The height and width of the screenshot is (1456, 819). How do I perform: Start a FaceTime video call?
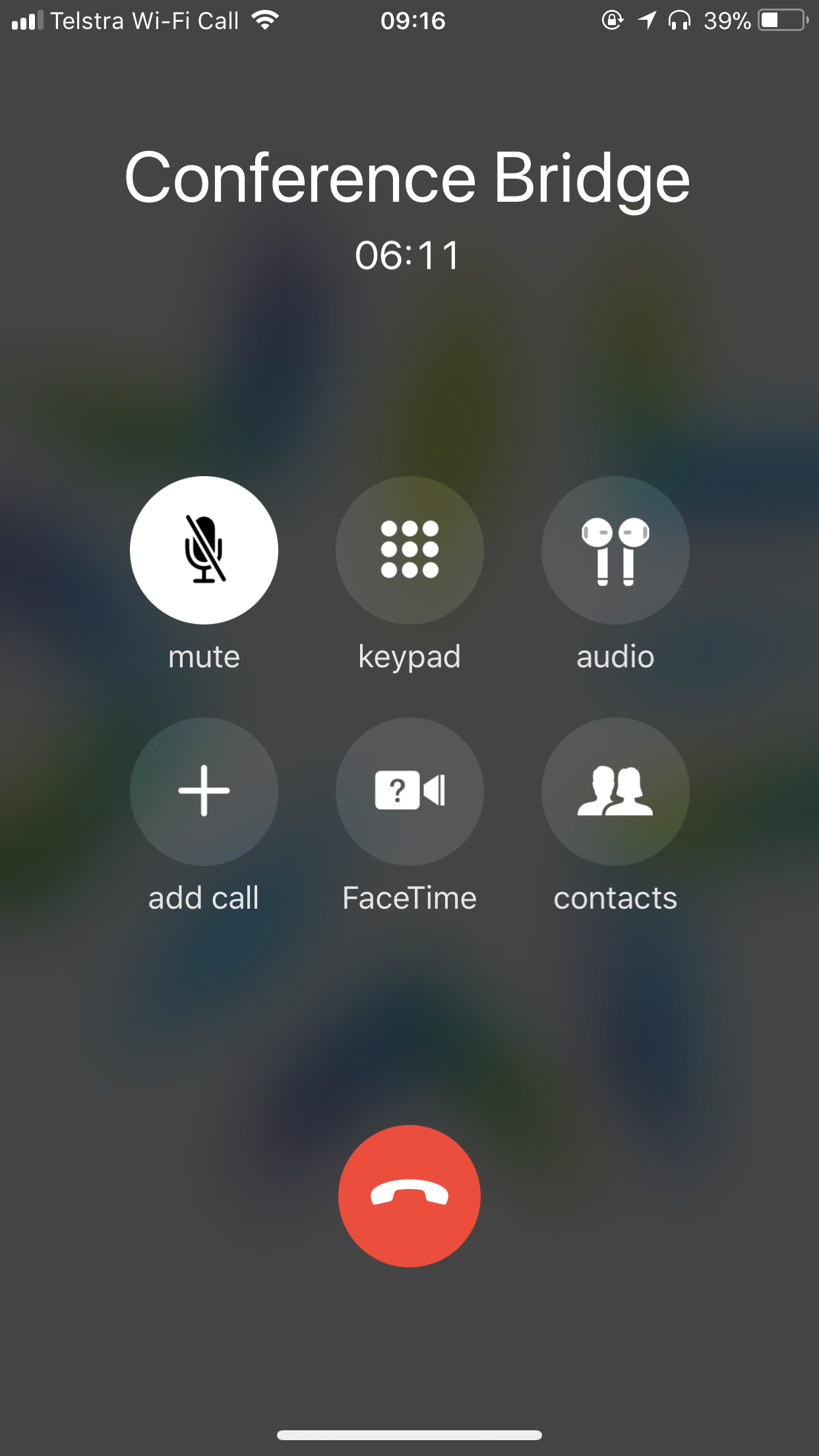click(x=409, y=791)
